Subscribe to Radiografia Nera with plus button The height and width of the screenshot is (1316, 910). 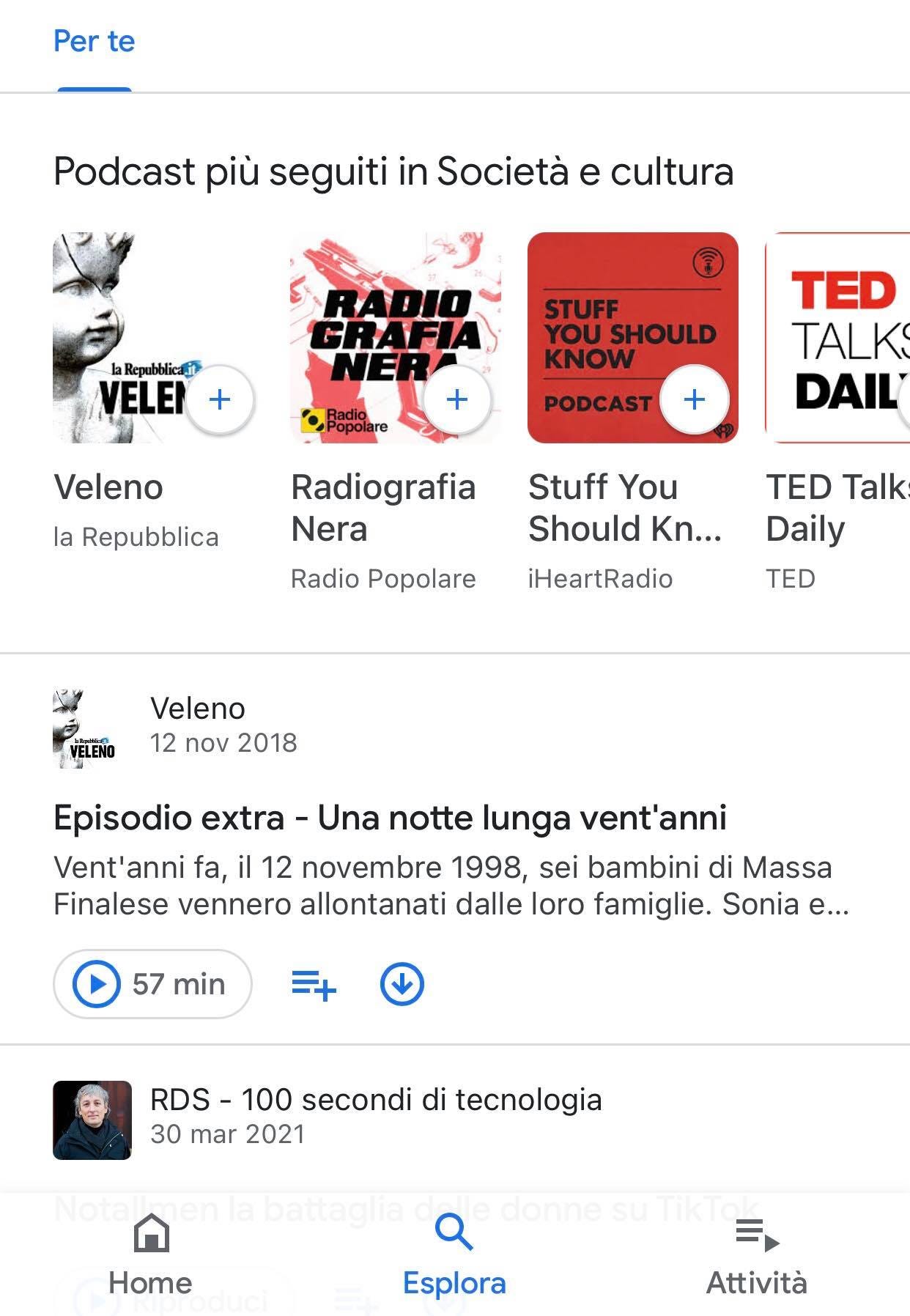(x=457, y=399)
